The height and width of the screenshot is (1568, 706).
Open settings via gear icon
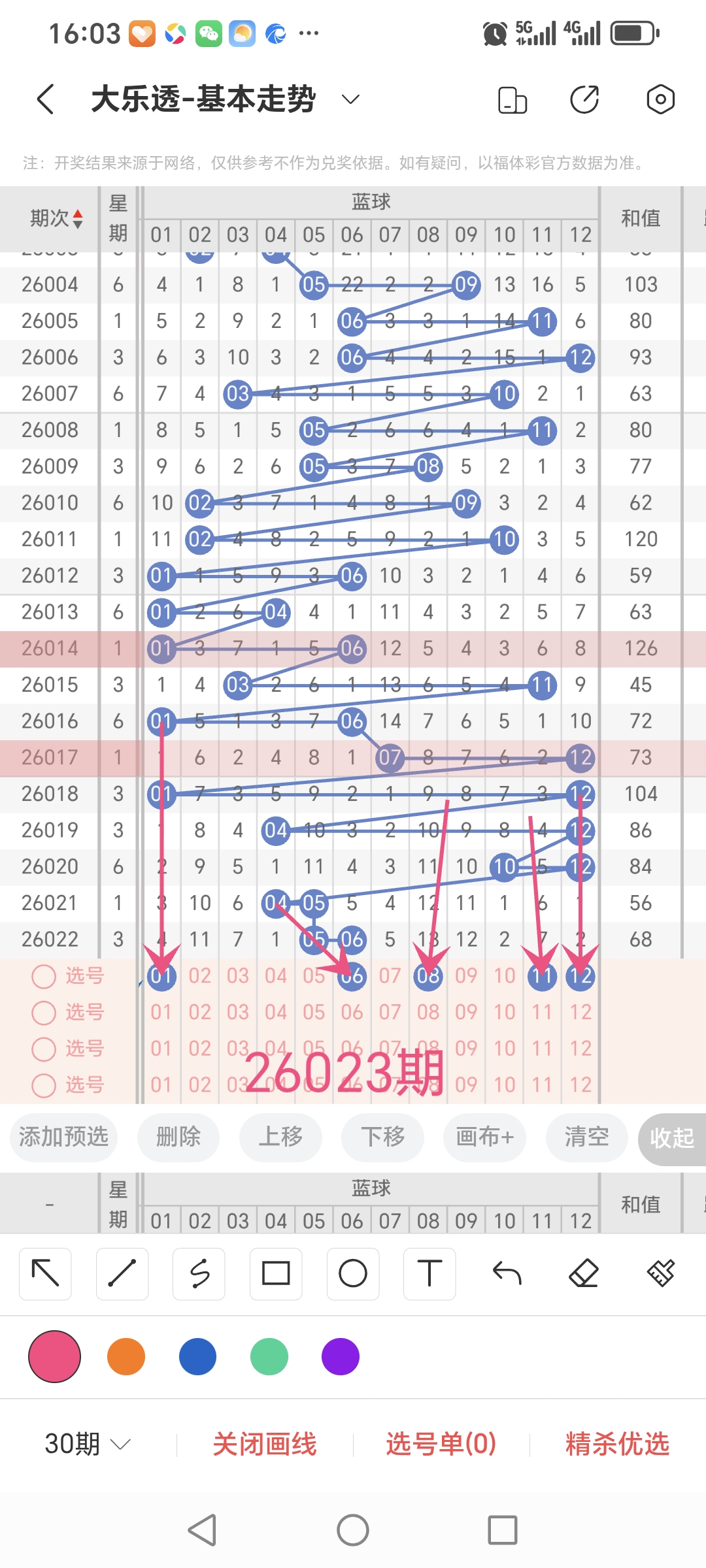(x=662, y=98)
